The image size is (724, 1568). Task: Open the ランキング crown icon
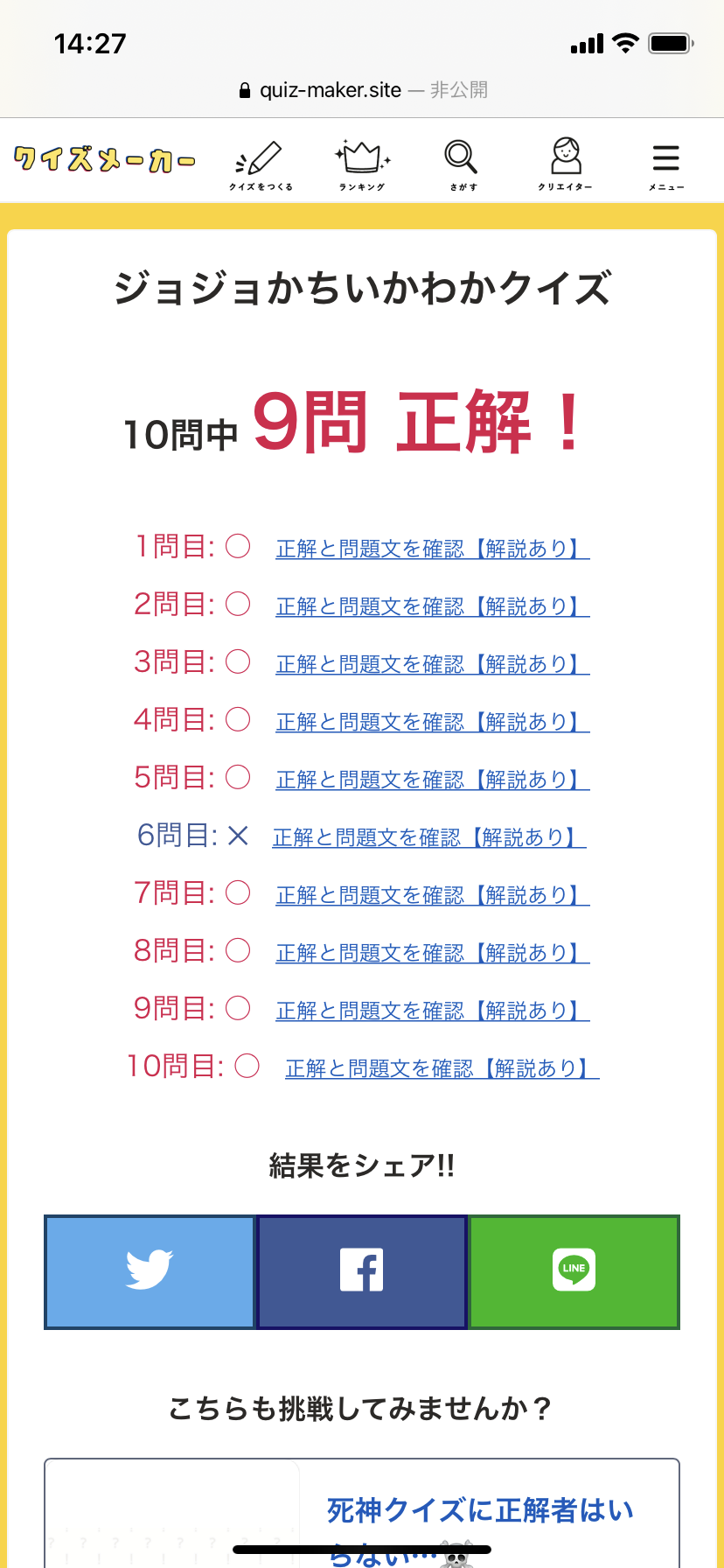click(x=362, y=165)
